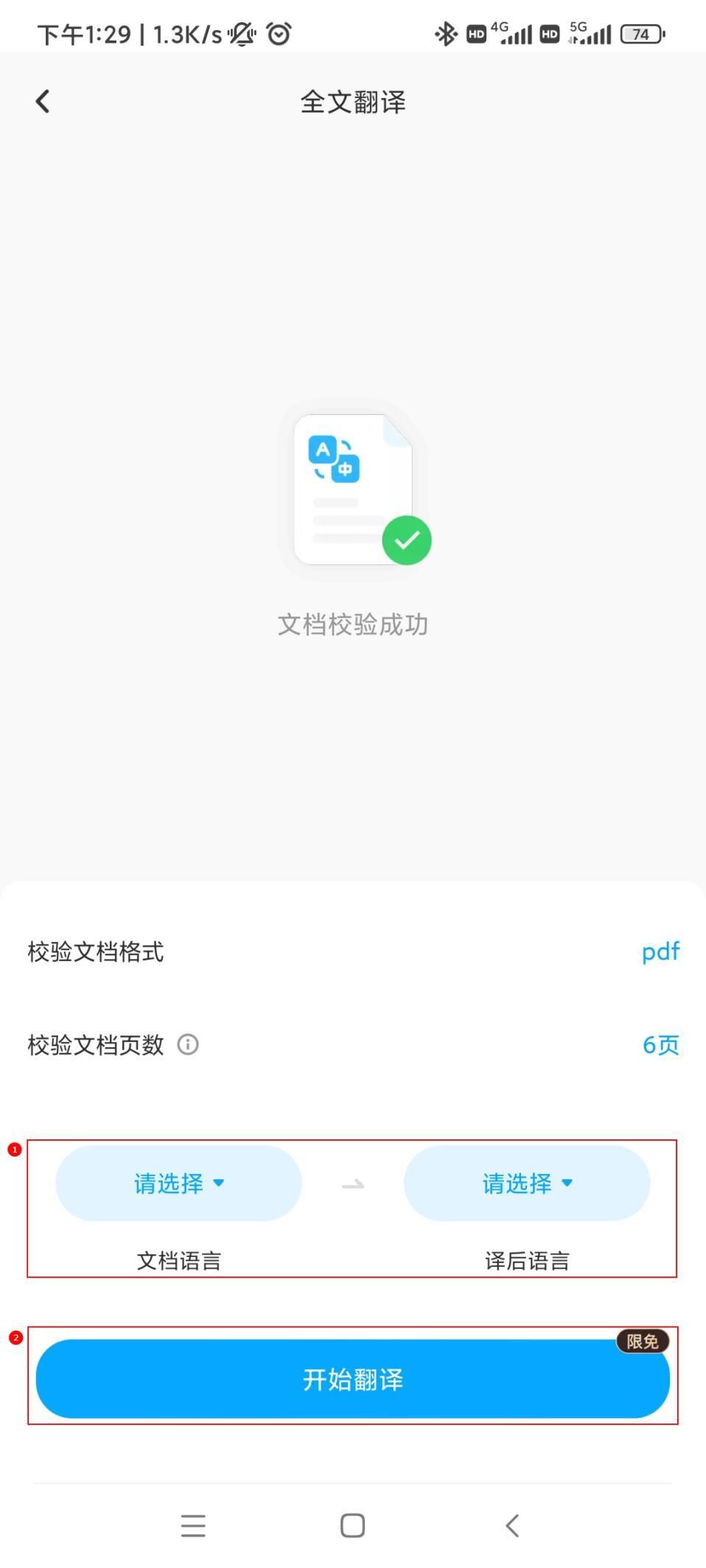Open the 译后语言 target language dropdown
The width and height of the screenshot is (706, 1568).
click(526, 1183)
